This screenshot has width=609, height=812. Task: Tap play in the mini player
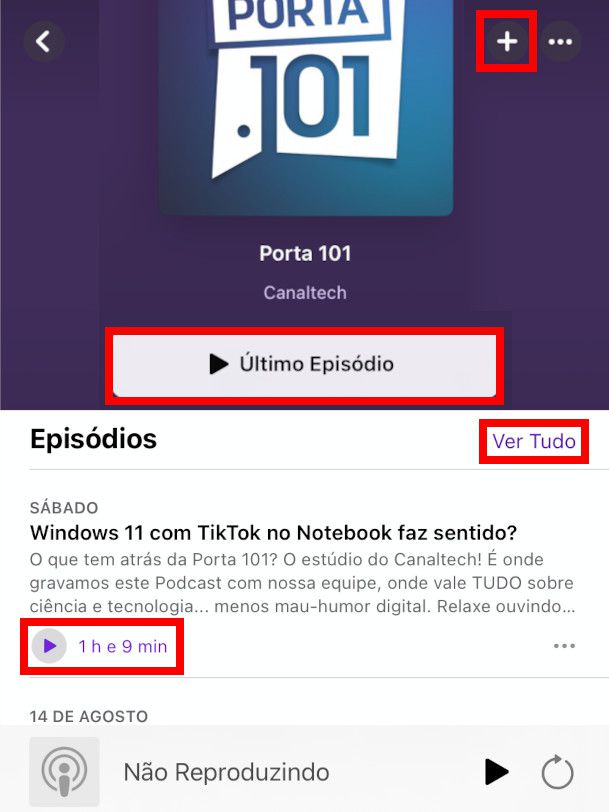[496, 772]
